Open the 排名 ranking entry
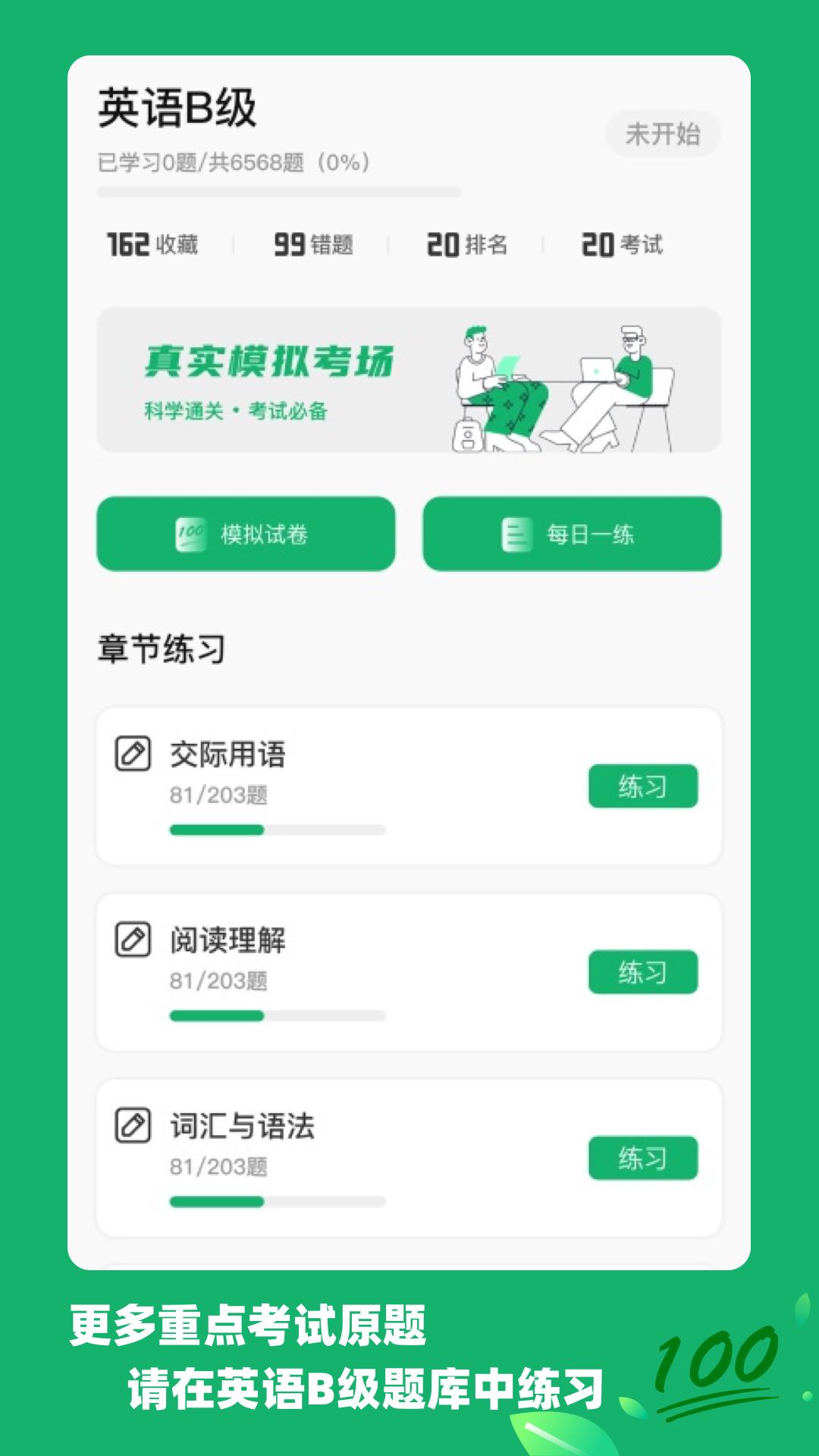Viewport: 819px width, 1456px height. 468,244
